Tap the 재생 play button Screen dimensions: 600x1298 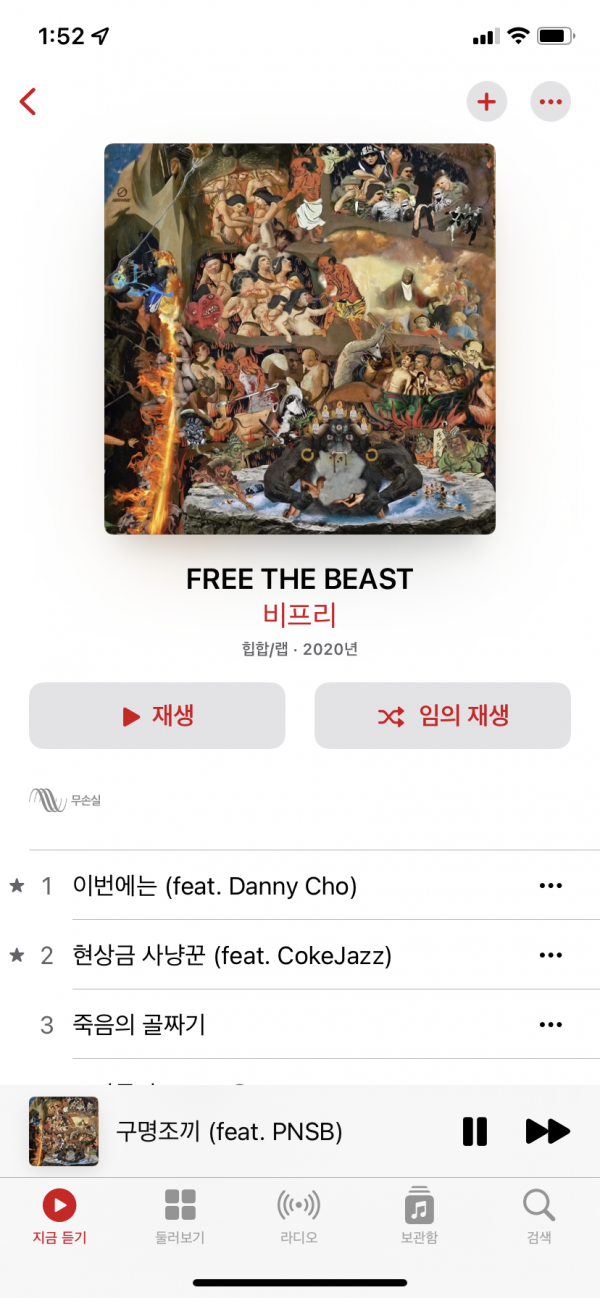click(157, 716)
